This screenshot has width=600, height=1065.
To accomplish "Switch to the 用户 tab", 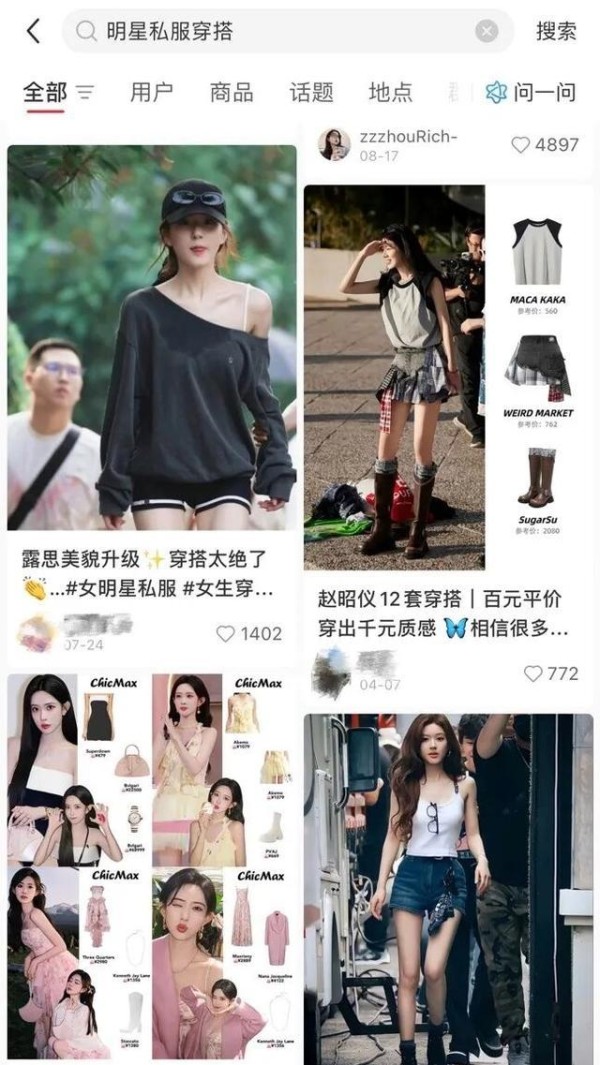I will click(151, 93).
